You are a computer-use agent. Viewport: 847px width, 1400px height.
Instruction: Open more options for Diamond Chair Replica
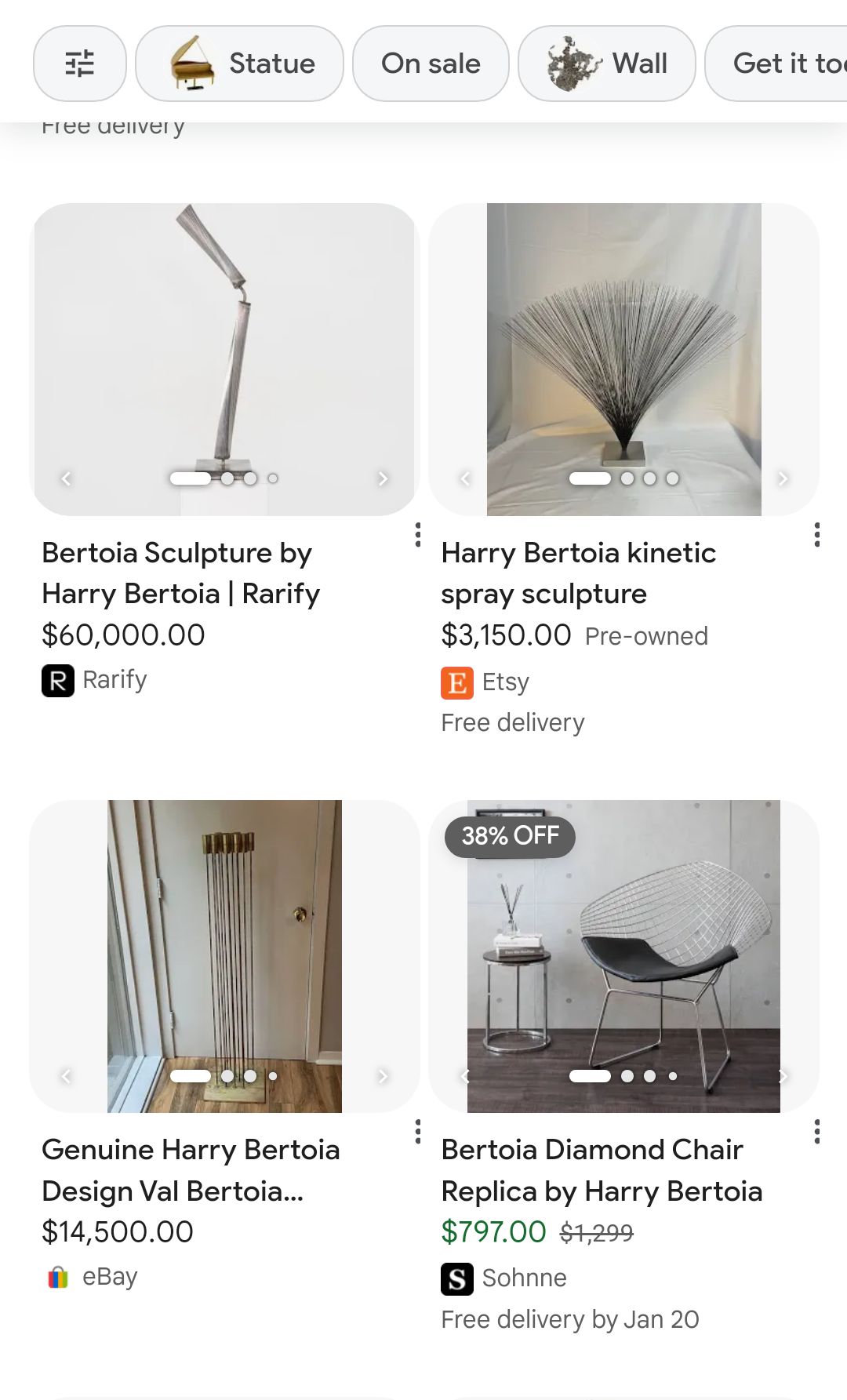pyautogui.click(x=817, y=1132)
